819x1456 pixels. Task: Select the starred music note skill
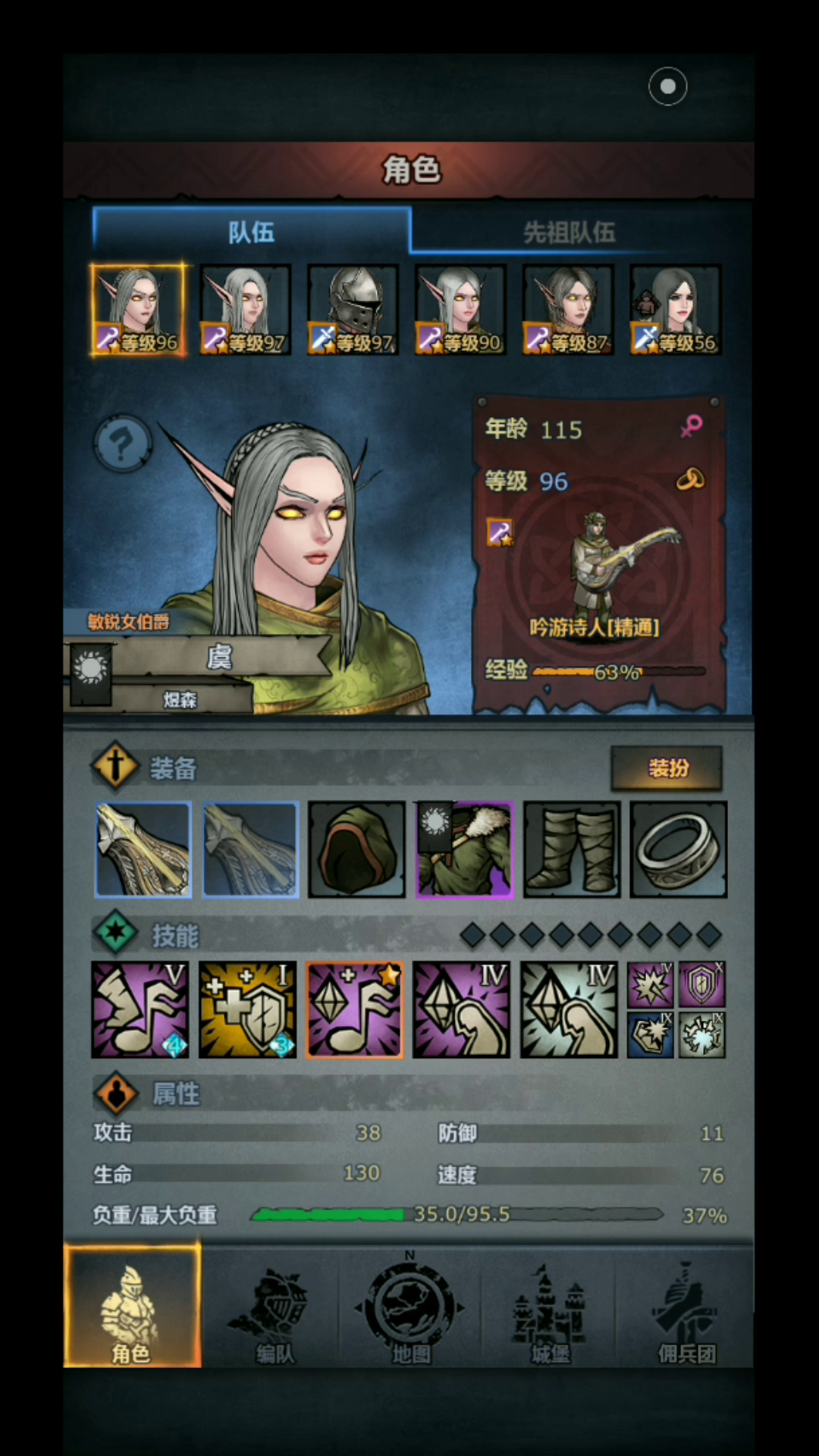tap(355, 1009)
